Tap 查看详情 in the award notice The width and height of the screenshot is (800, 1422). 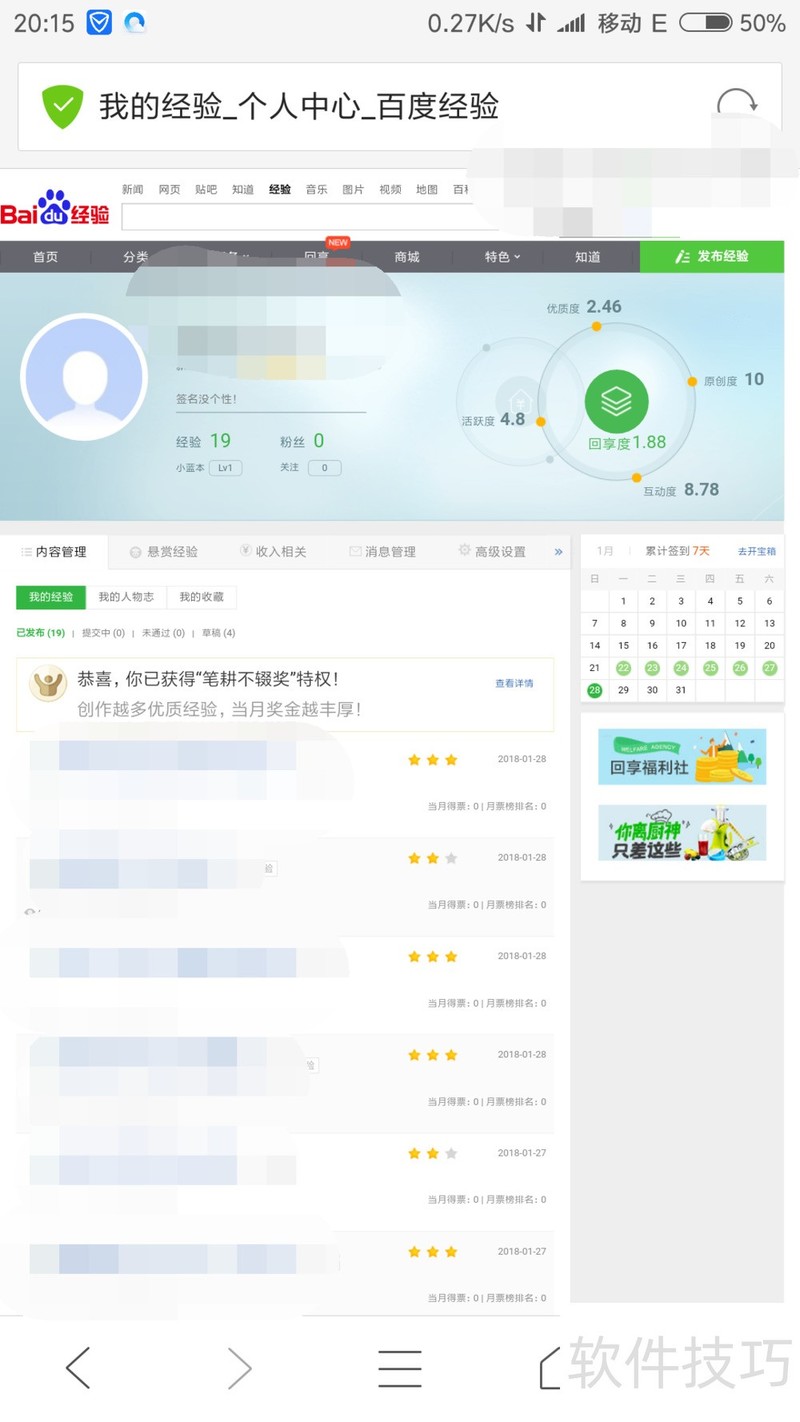pos(514,683)
